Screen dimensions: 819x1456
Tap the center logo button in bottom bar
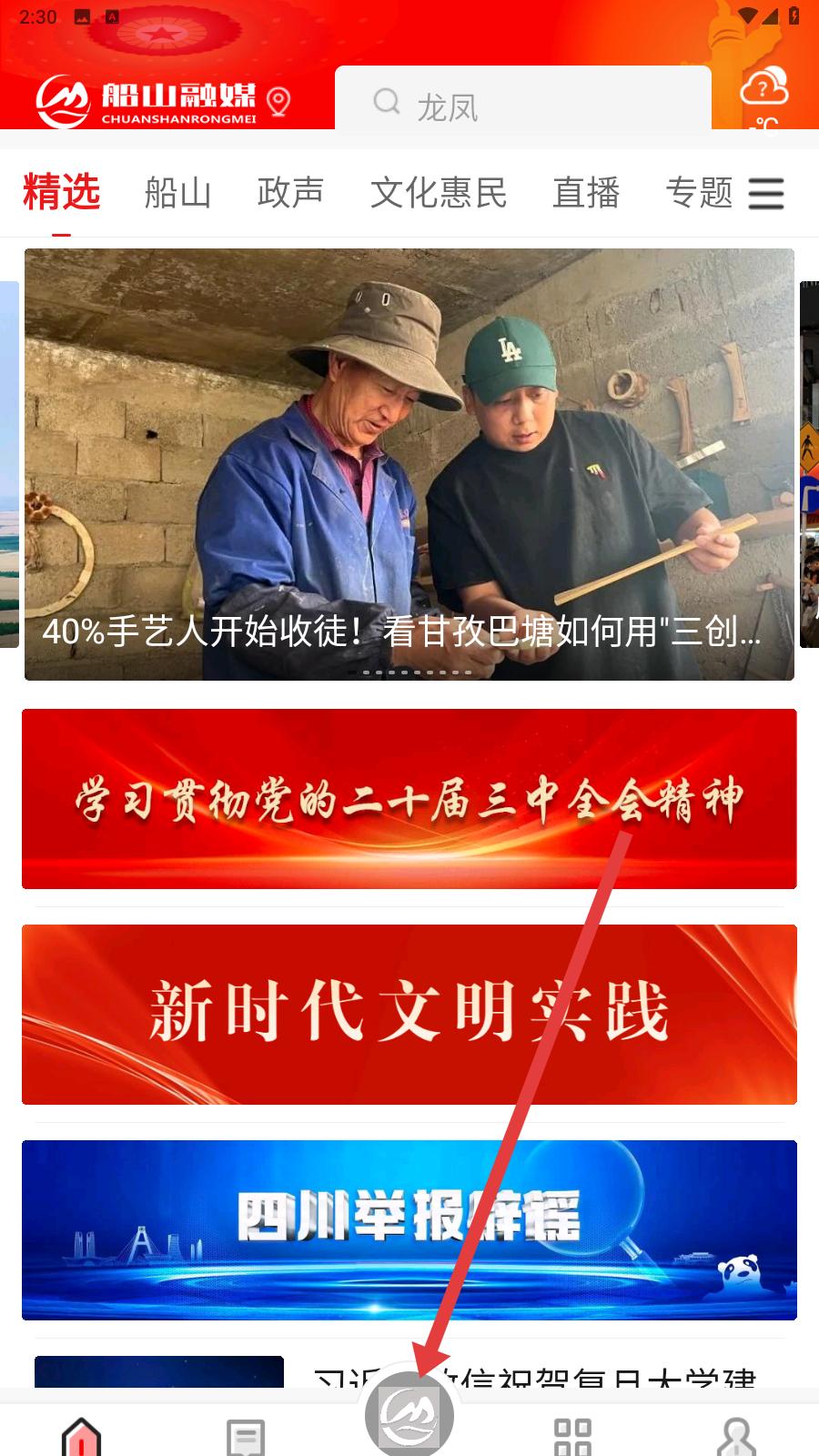click(409, 1416)
